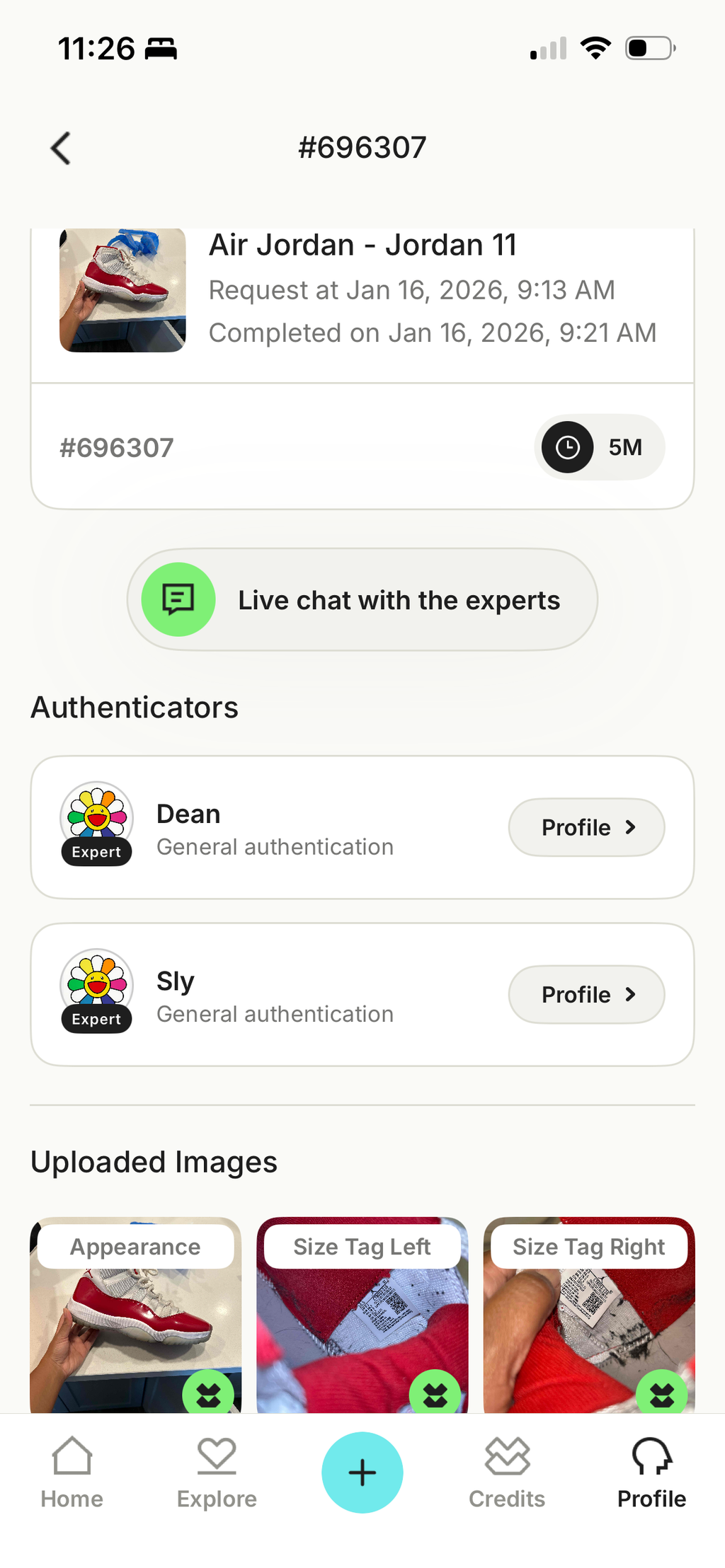Go back from request #696307
The width and height of the screenshot is (725, 1568).
(x=61, y=148)
